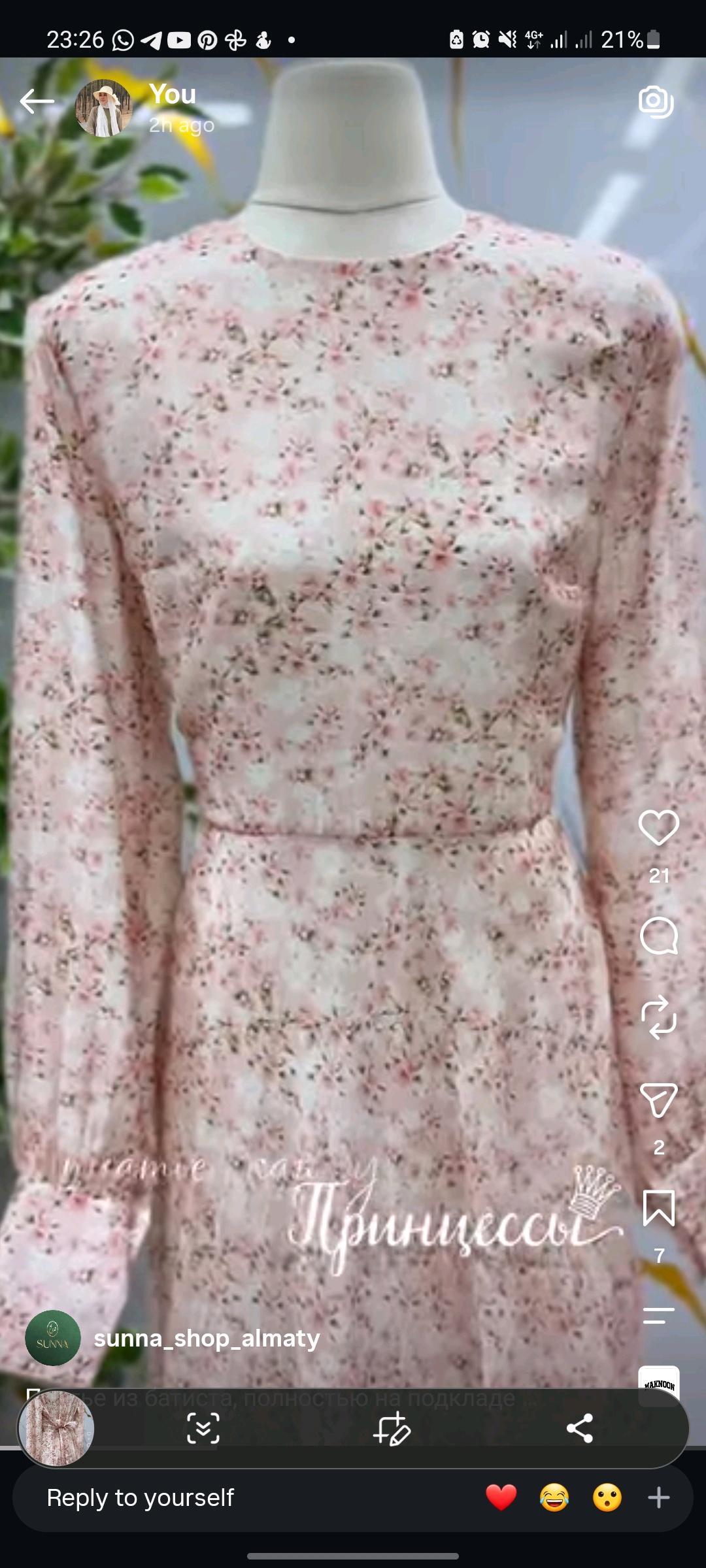Open the camera icon at top right
706x1568 pixels.
click(656, 101)
